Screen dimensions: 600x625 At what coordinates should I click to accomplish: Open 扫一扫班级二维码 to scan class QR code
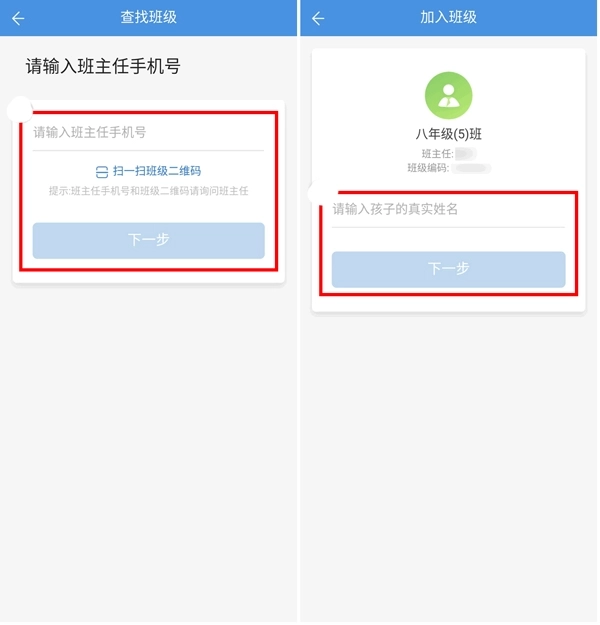pos(148,171)
